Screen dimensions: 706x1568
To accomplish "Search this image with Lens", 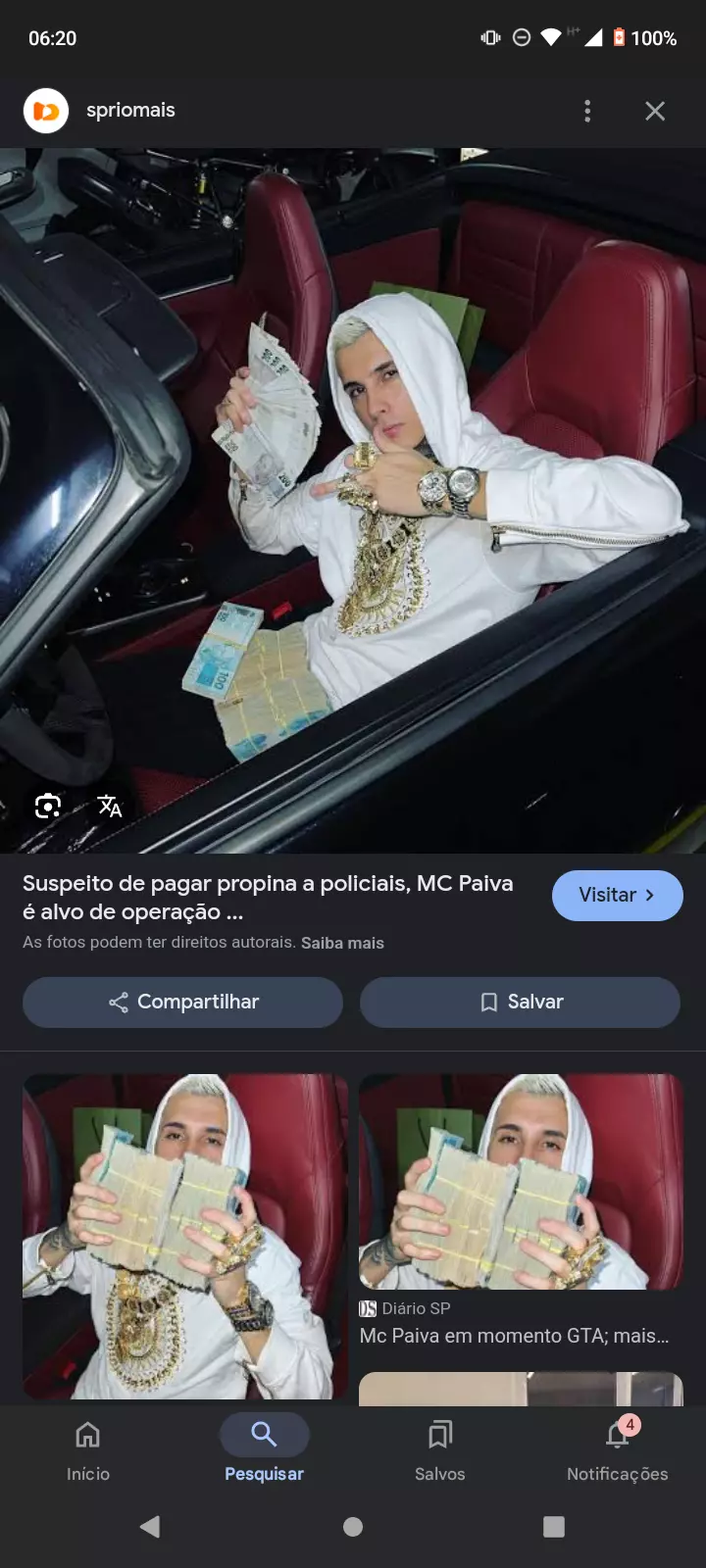I will tap(48, 806).
